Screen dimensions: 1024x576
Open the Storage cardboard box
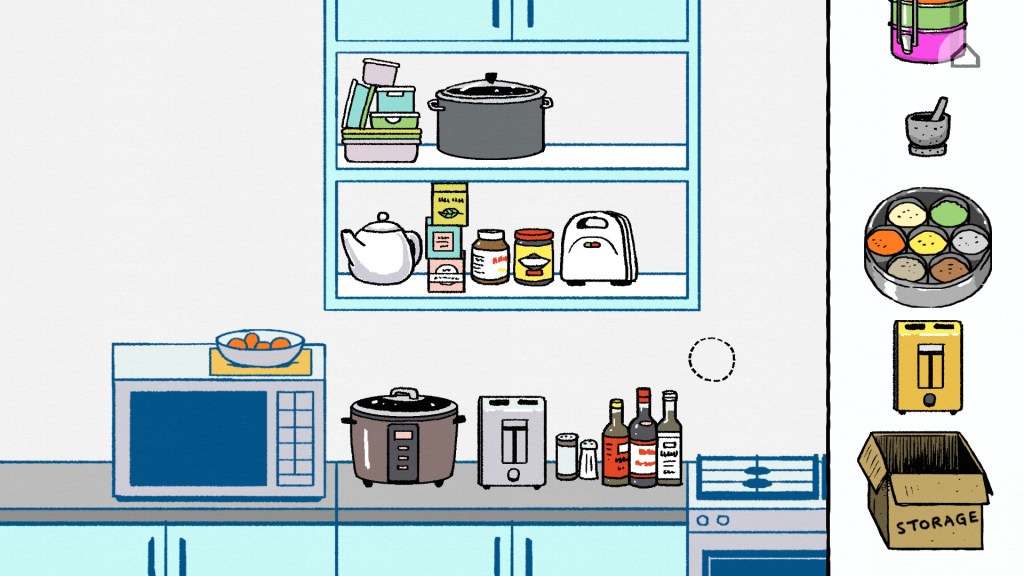(x=923, y=490)
